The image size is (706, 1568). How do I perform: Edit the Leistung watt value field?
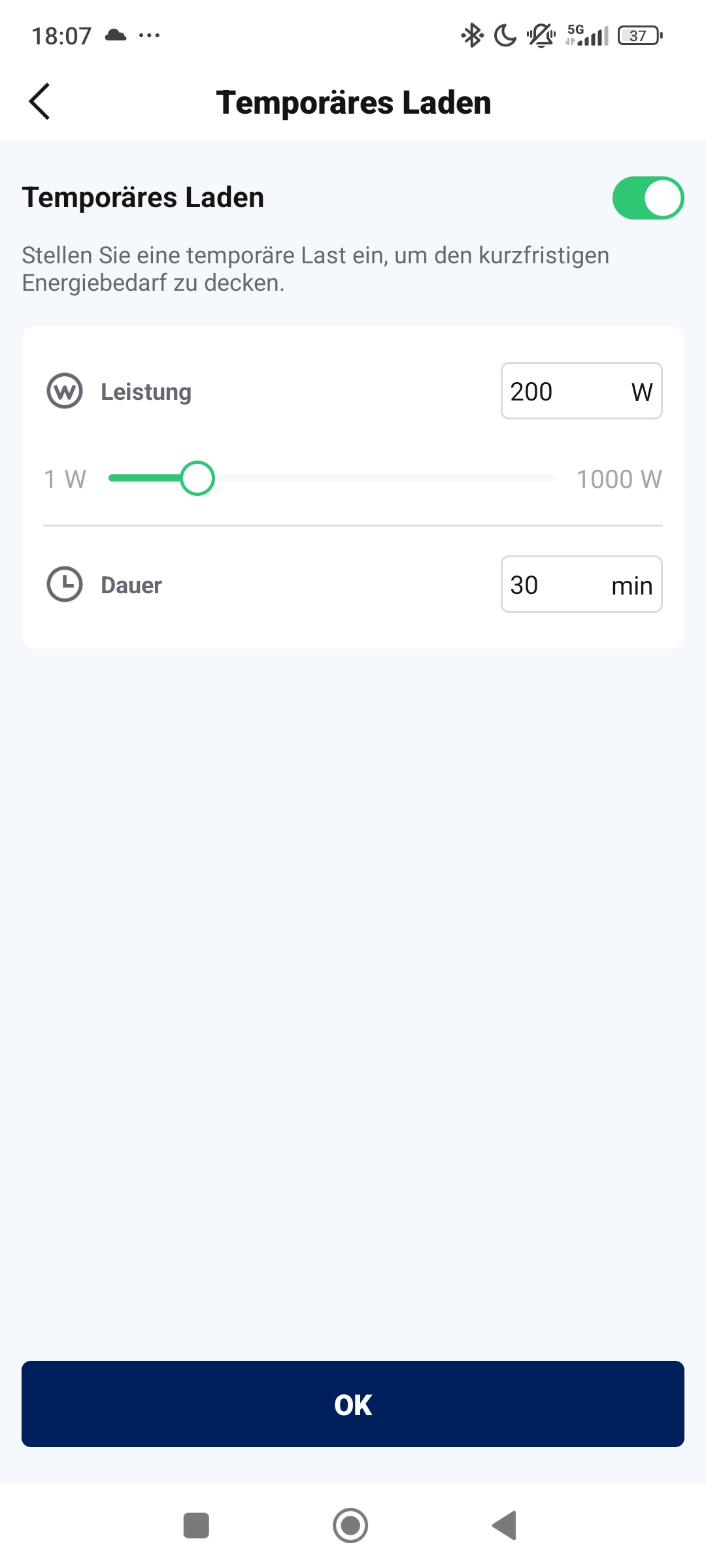click(x=581, y=391)
